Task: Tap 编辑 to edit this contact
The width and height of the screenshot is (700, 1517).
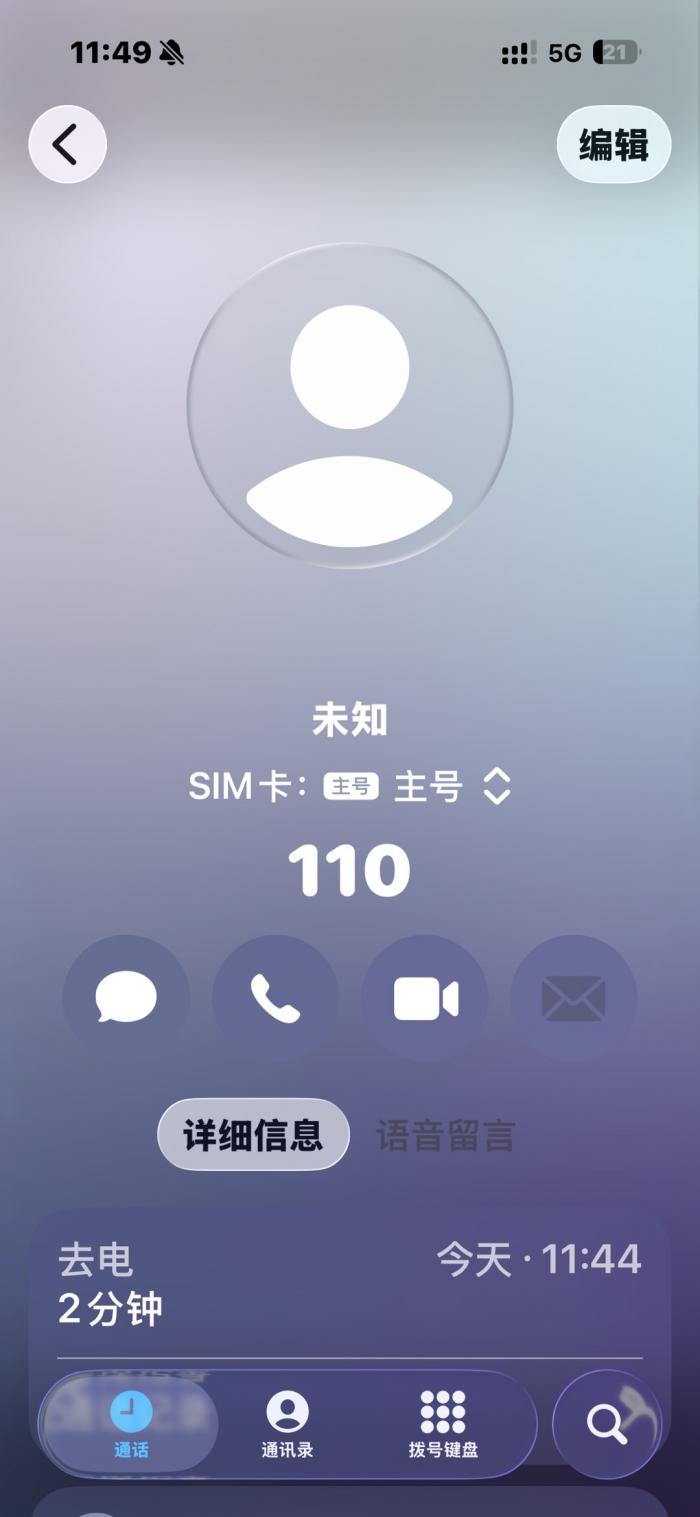Action: [613, 145]
